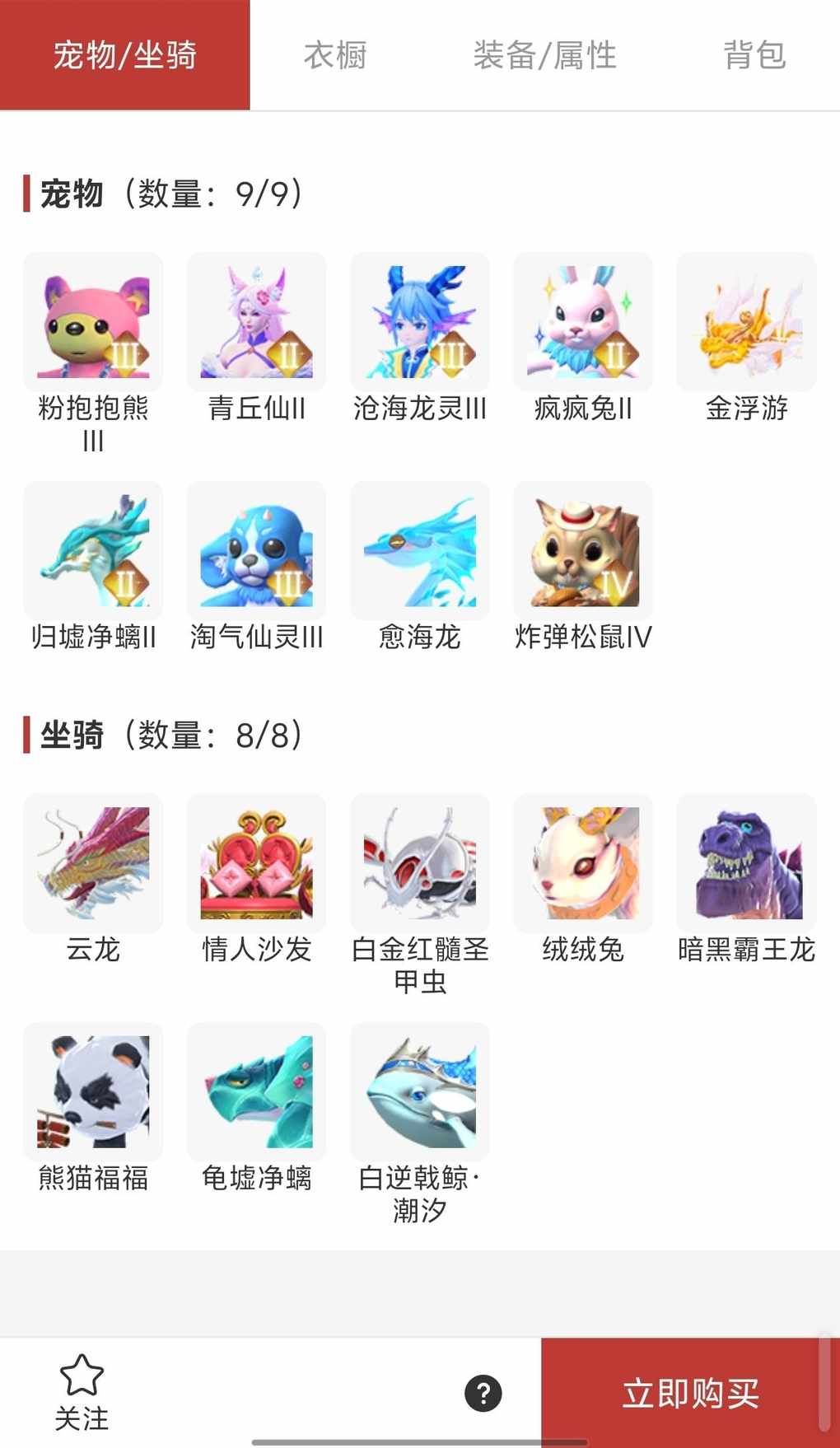Select the 宠物/坐骑 tab
The image size is (840, 1448).
[x=124, y=55]
